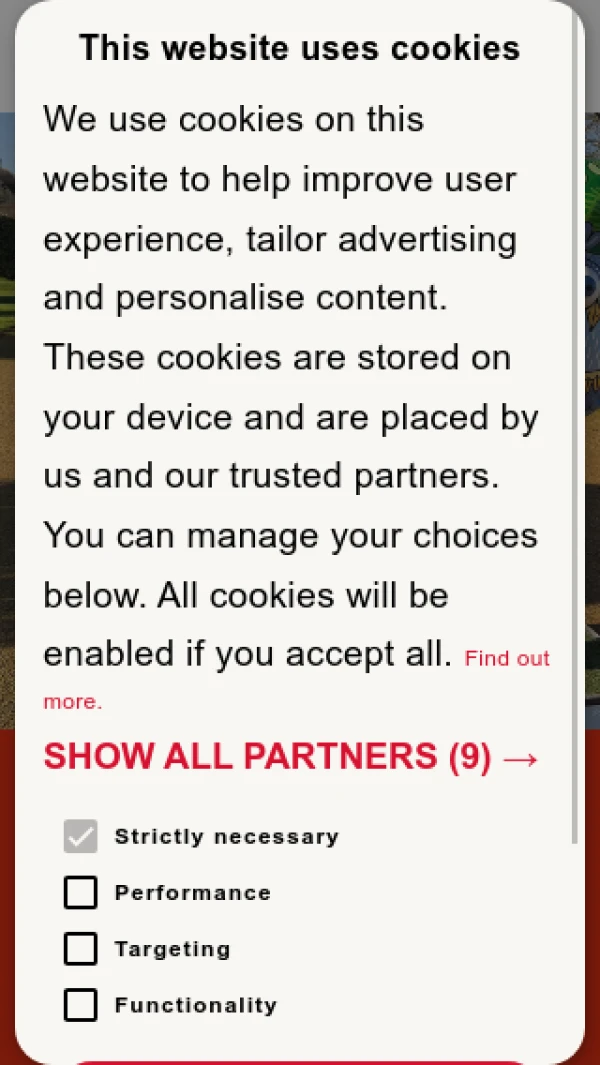The height and width of the screenshot is (1065, 600).
Task: Enable the Performance cookies checkbox
Action: (81, 893)
